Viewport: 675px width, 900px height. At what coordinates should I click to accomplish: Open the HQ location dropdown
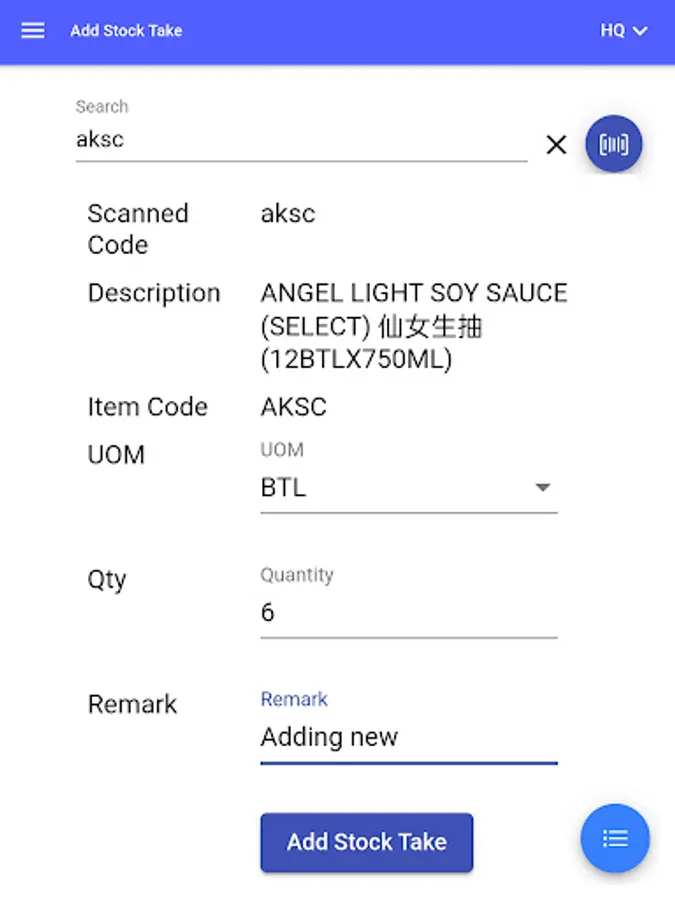coord(624,30)
